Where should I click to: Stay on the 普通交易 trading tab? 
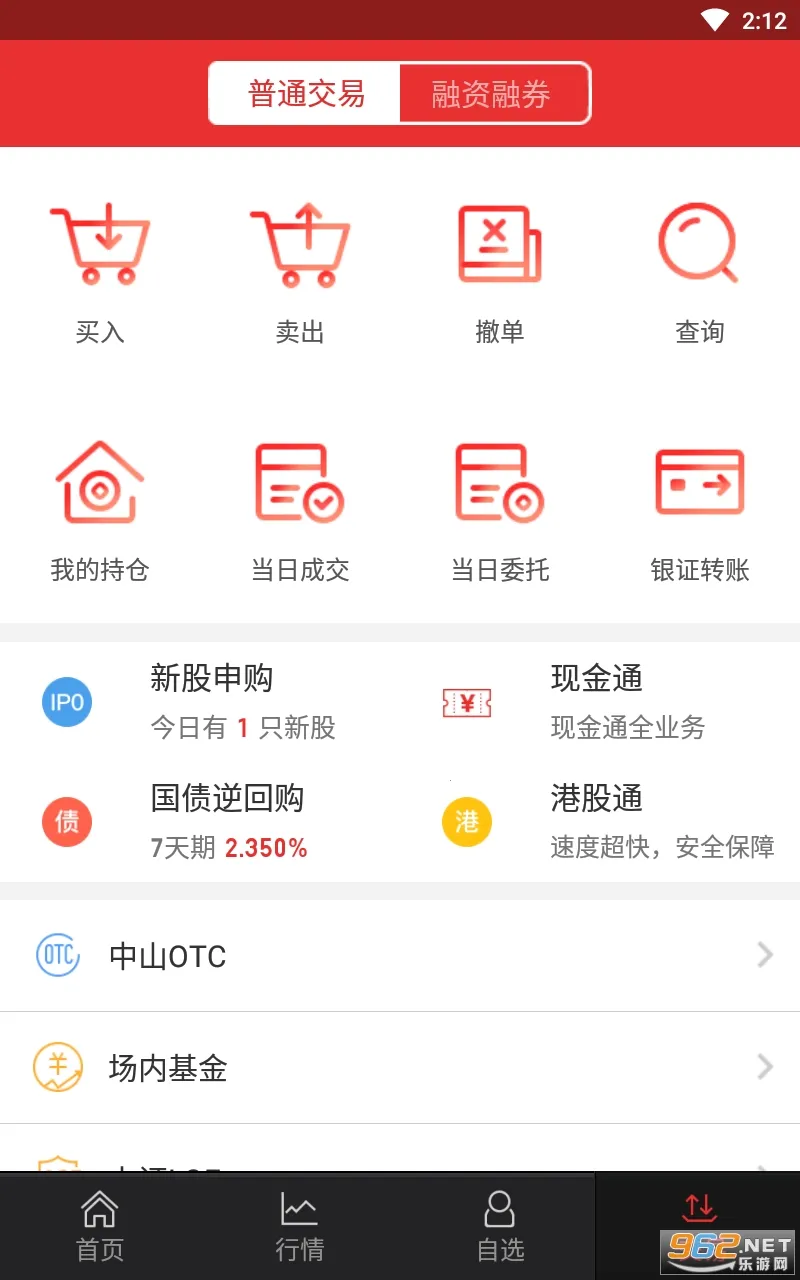click(x=303, y=92)
